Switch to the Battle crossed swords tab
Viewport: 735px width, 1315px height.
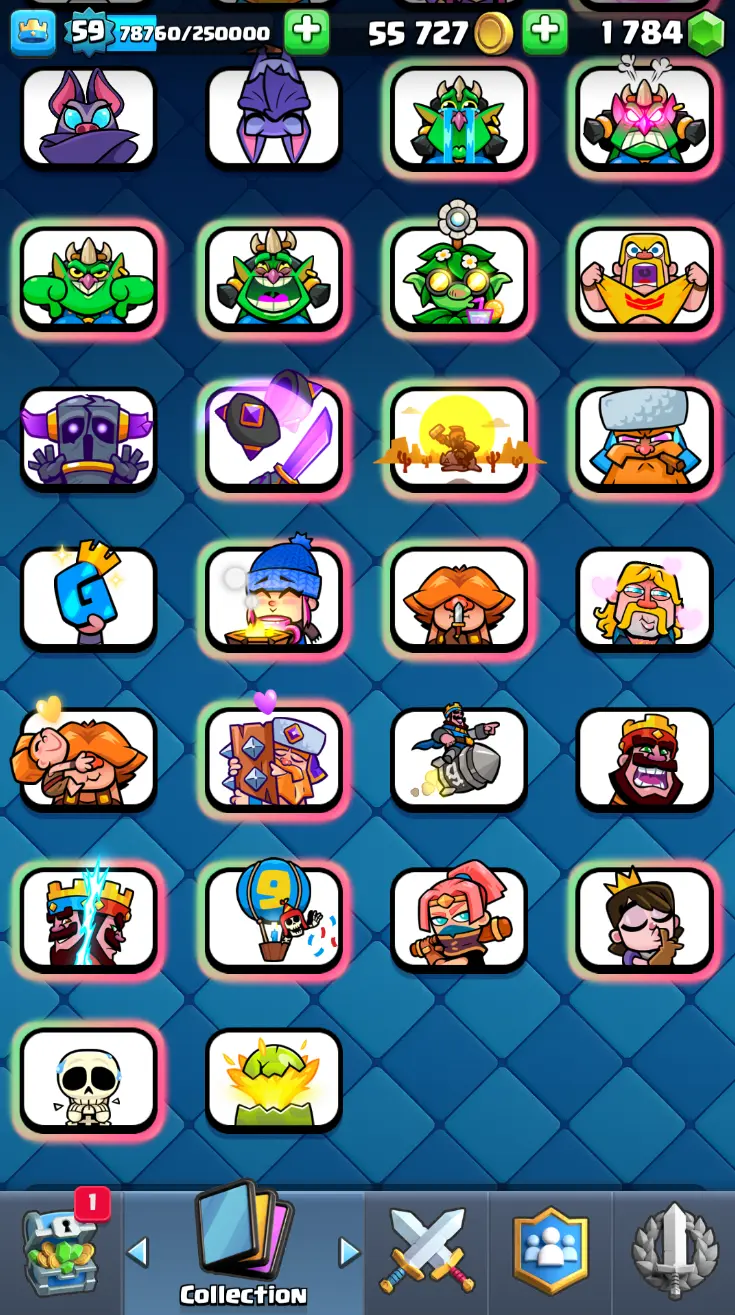point(426,1250)
